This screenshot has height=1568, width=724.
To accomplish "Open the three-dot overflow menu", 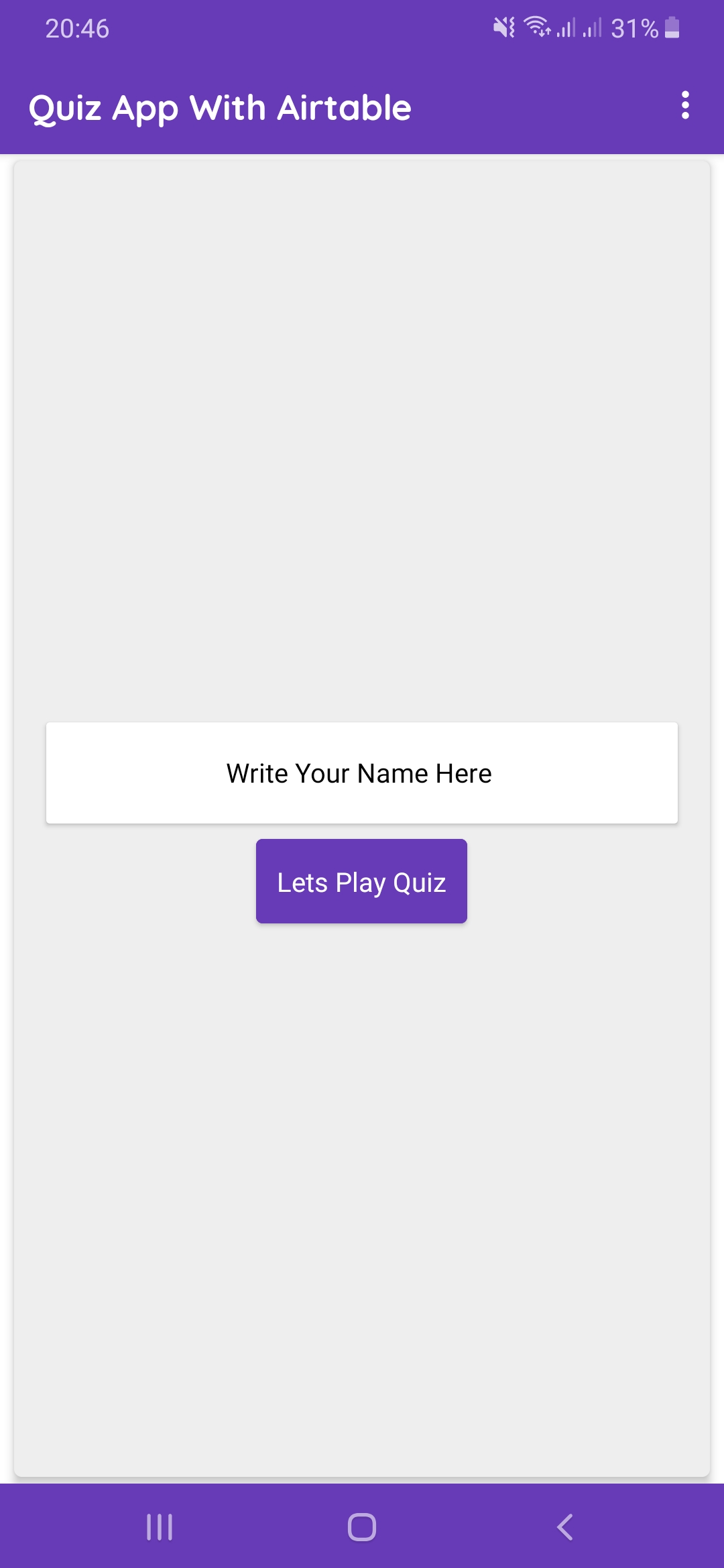I will (684, 105).
